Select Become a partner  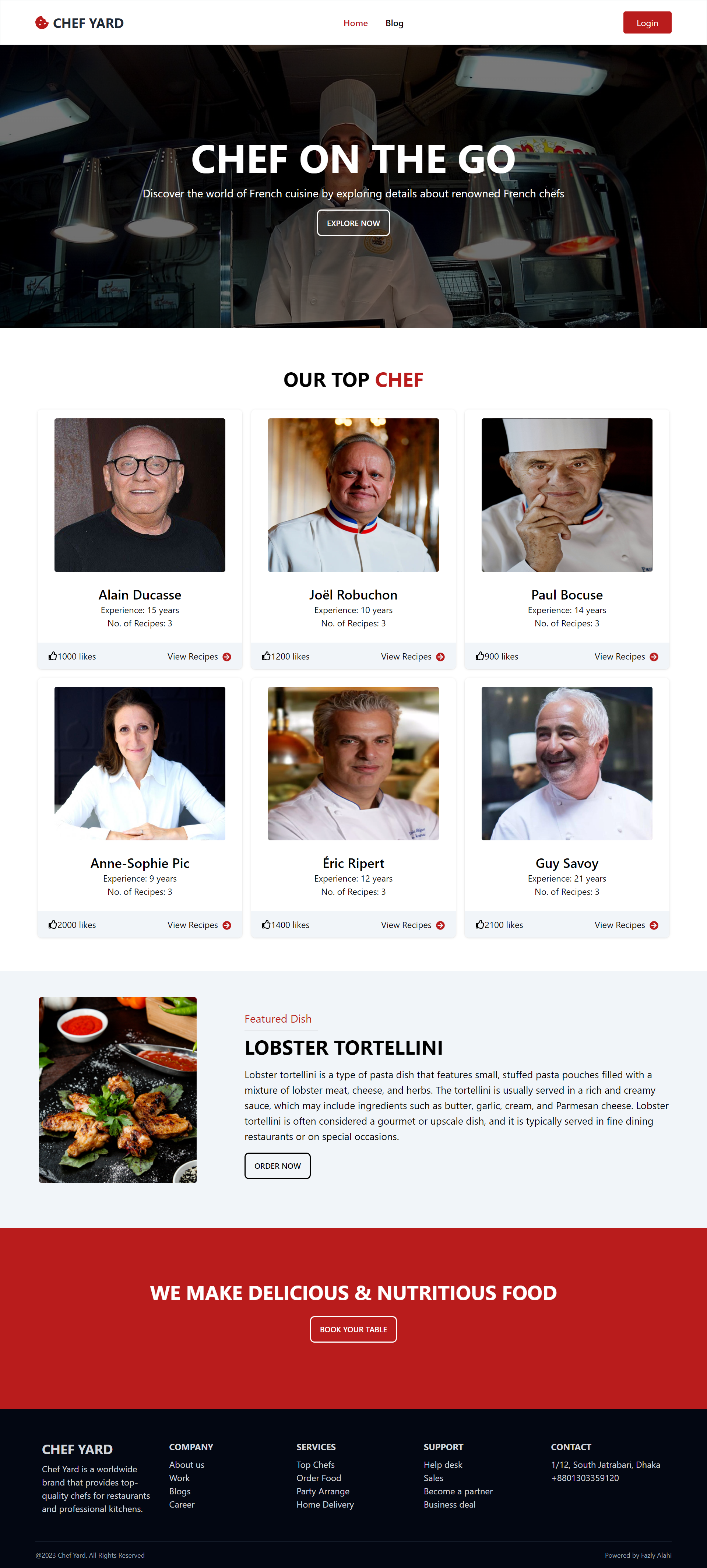tap(458, 1491)
